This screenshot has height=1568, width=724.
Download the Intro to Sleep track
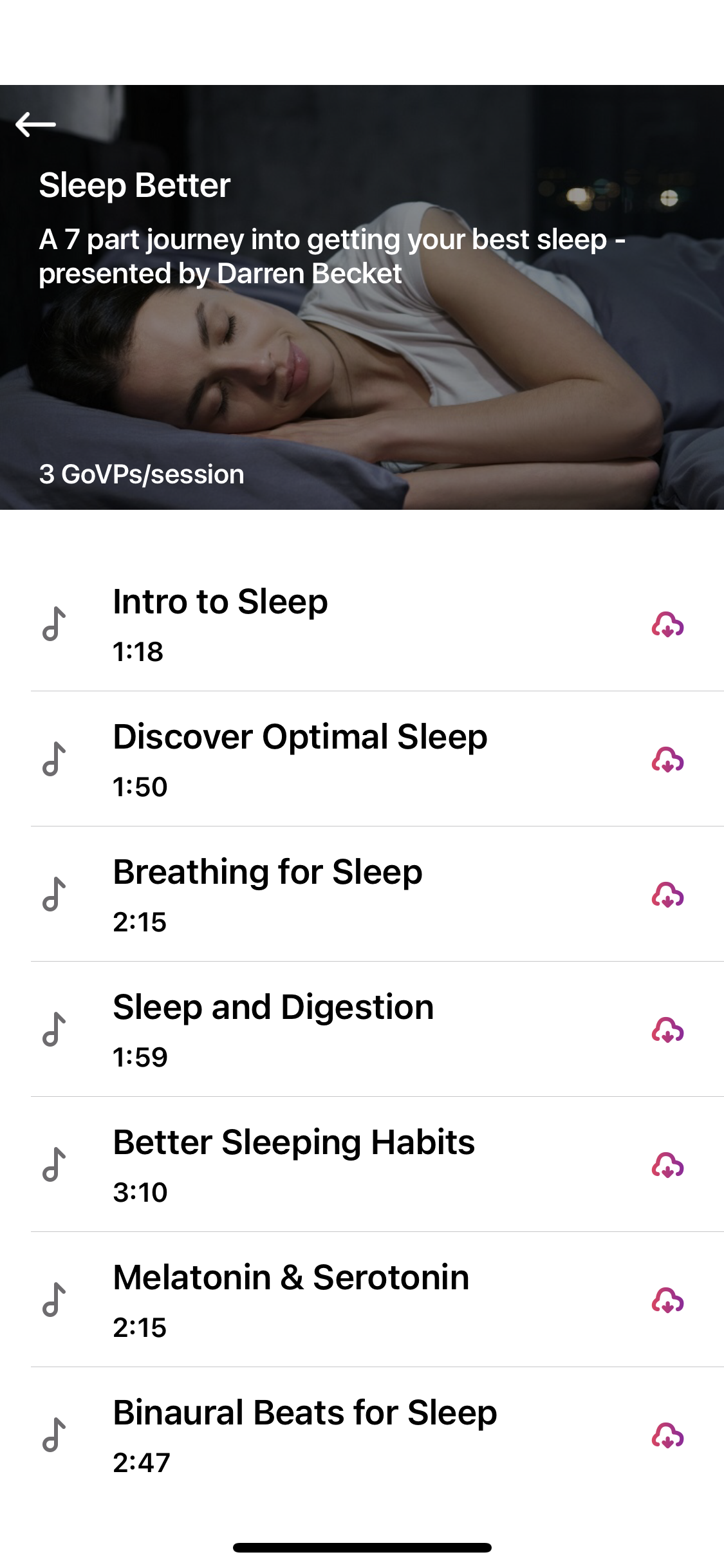click(667, 624)
